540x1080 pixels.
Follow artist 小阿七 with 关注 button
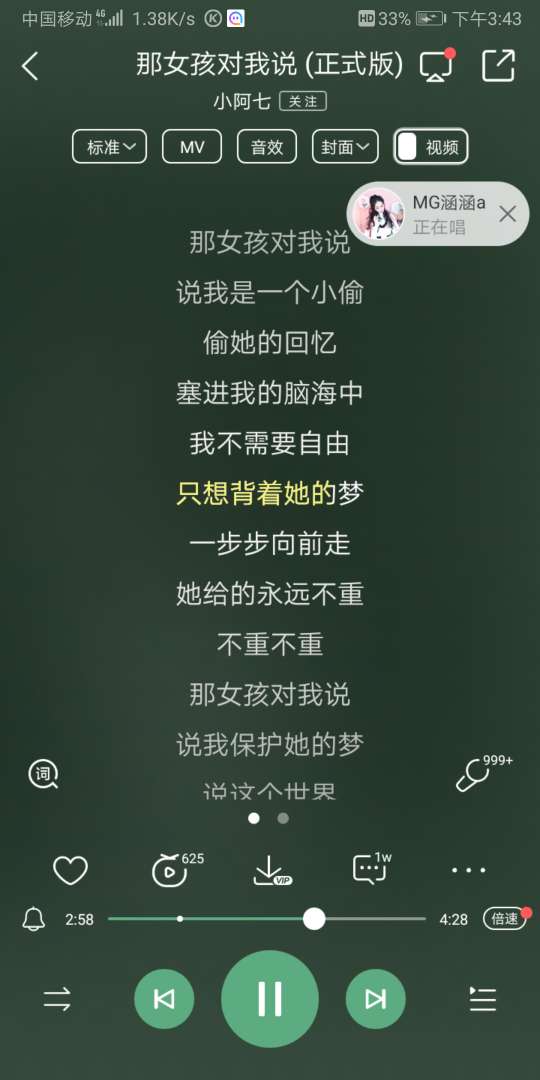302,101
